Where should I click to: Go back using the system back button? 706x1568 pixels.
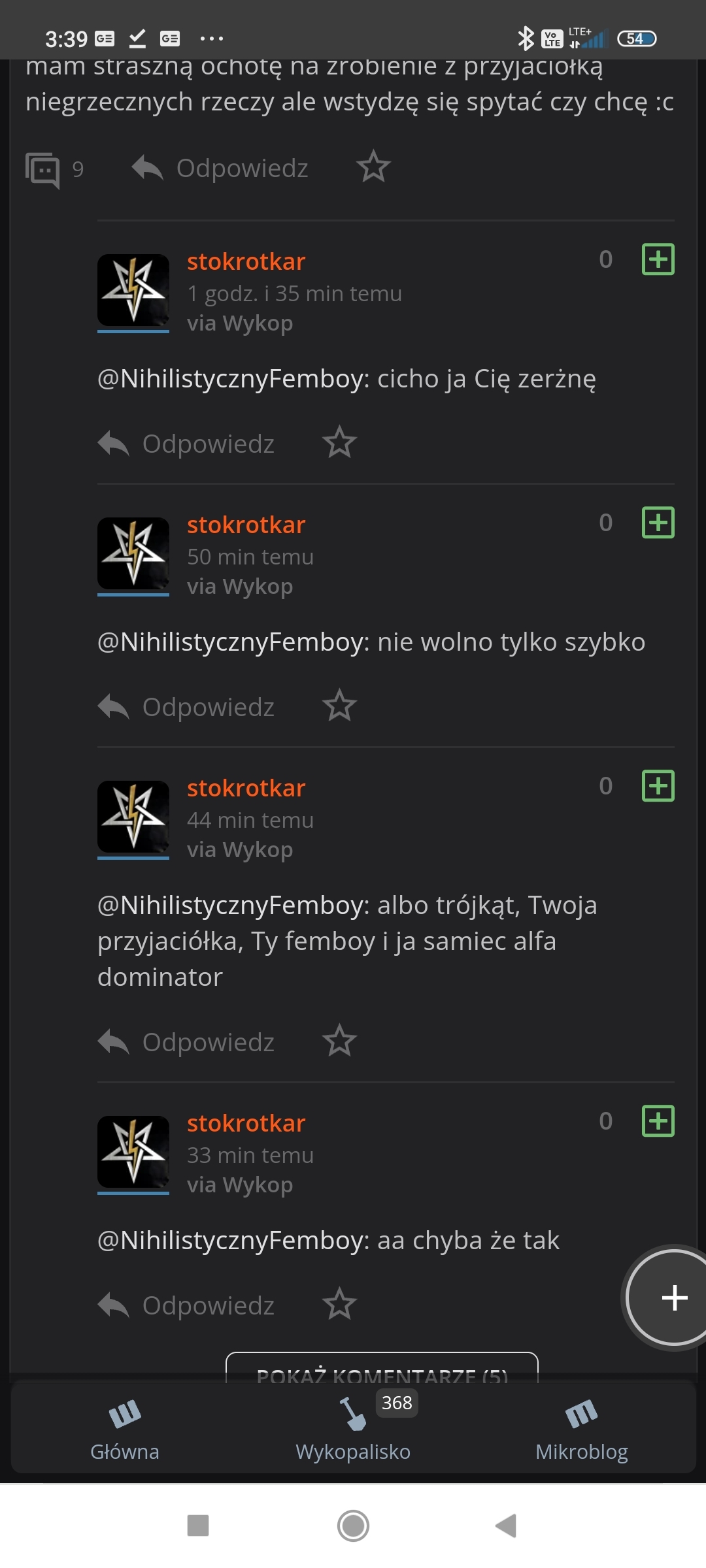coord(506,1526)
